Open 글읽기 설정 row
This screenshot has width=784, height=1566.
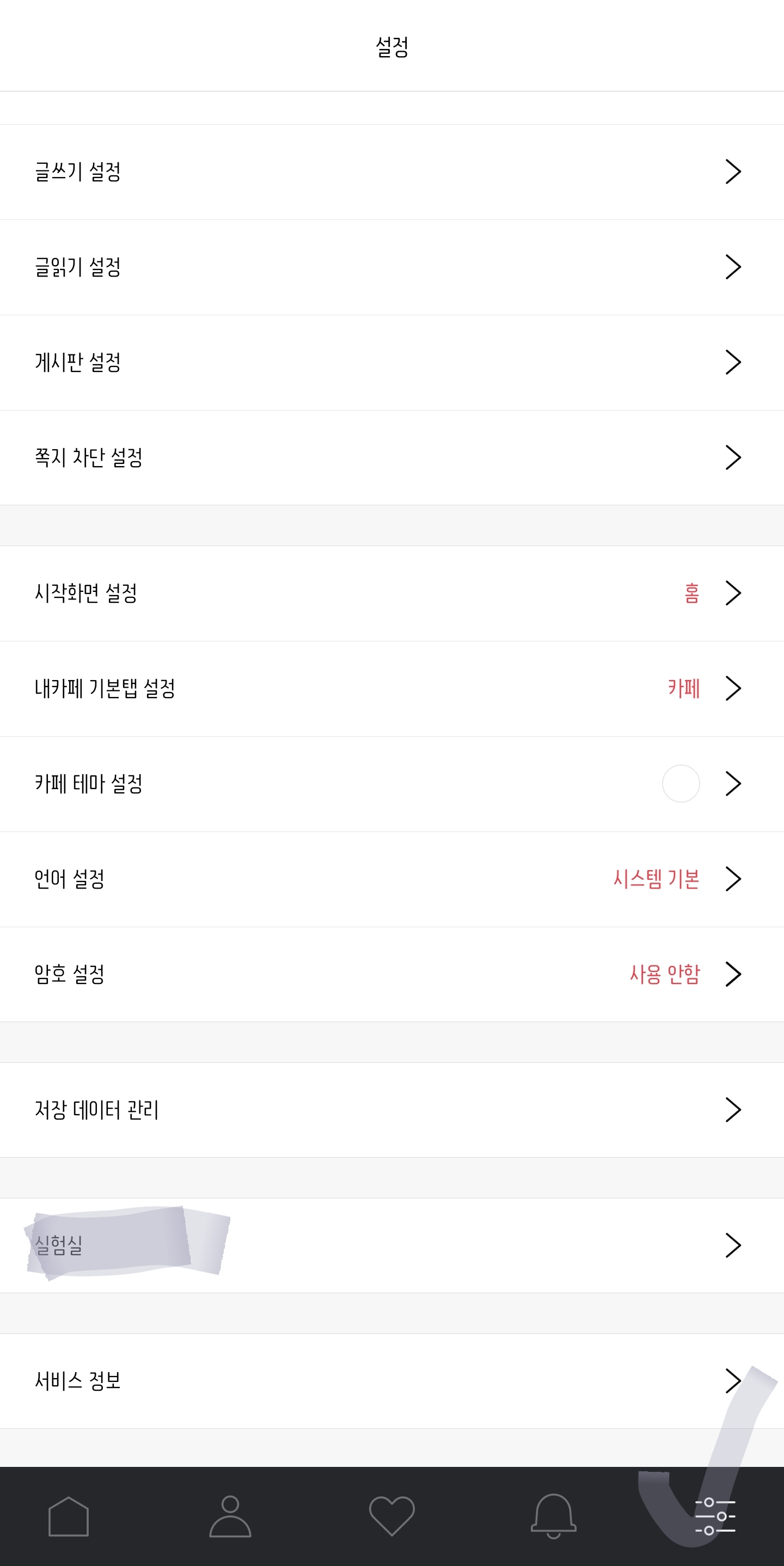click(x=392, y=267)
